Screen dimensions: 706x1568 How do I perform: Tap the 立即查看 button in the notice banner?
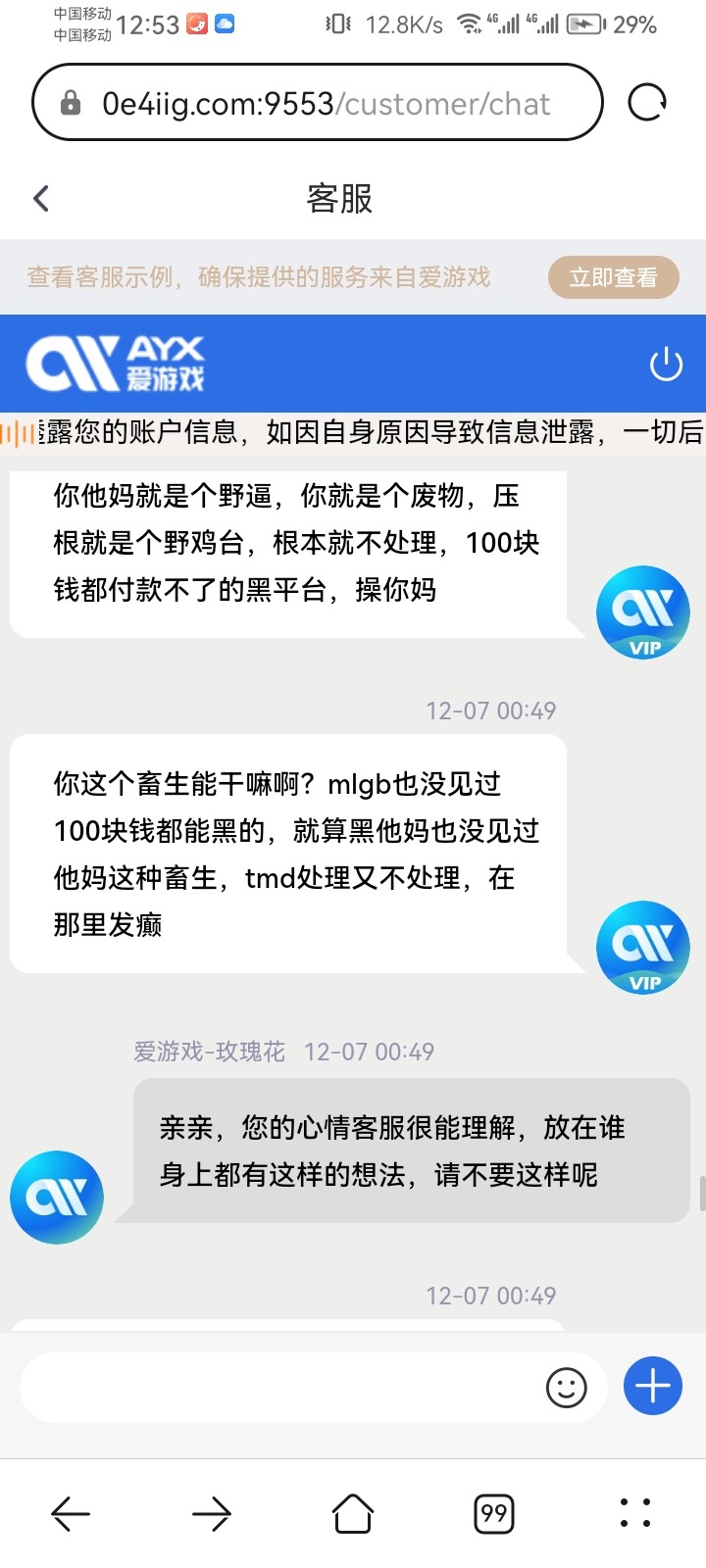coord(613,277)
